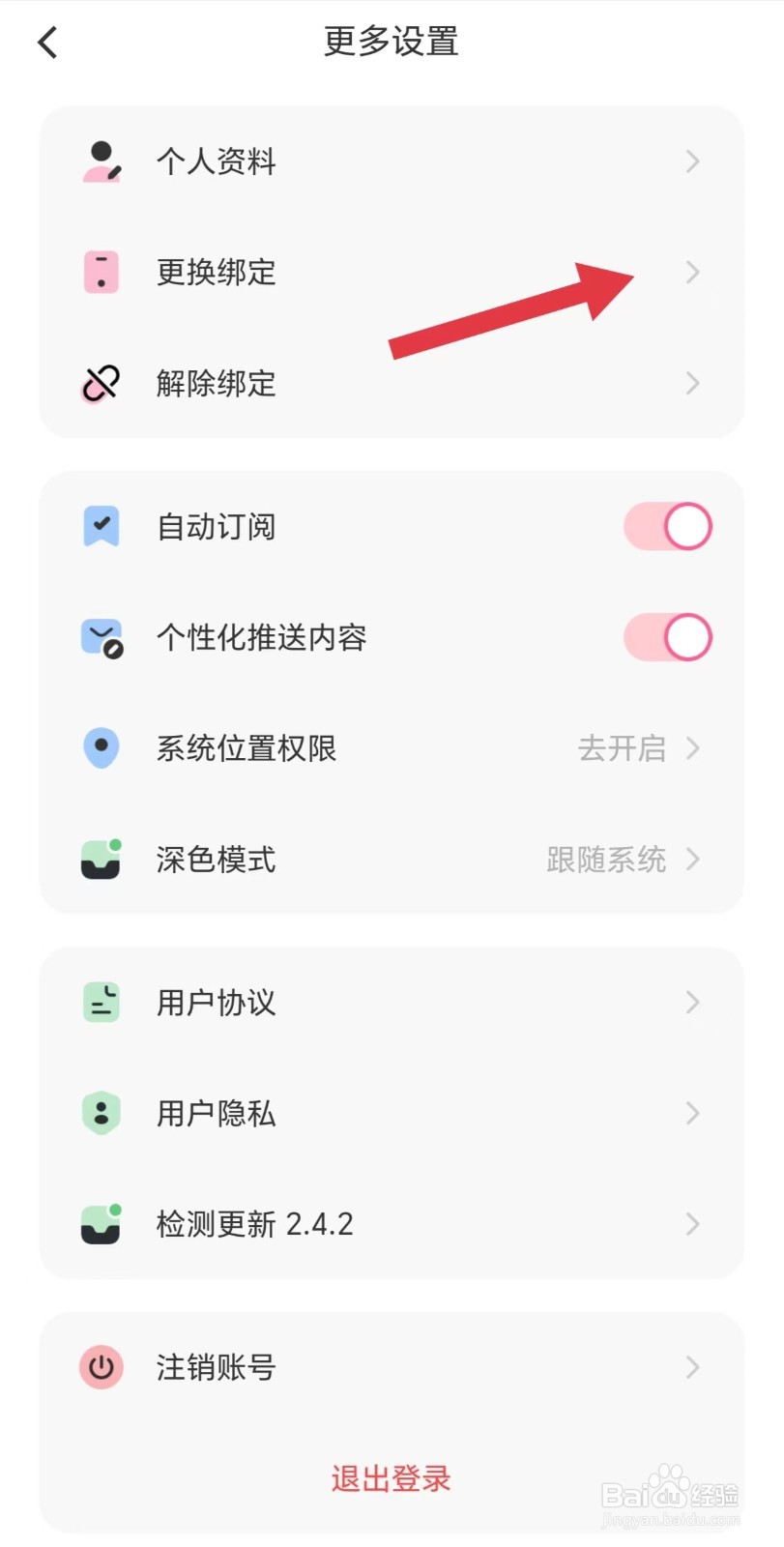Click the 更换绑定 phone binding icon

(101, 273)
